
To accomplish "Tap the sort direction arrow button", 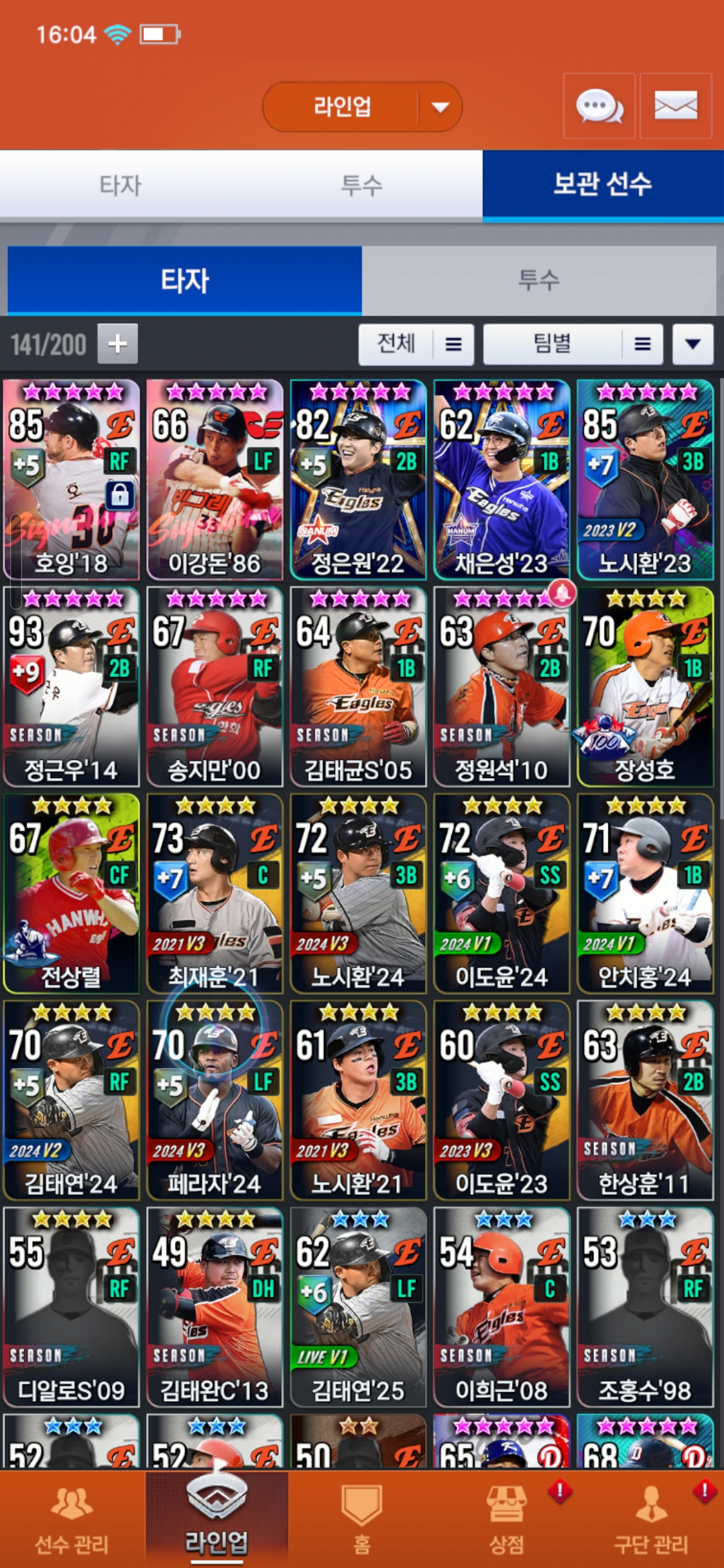I will click(692, 344).
